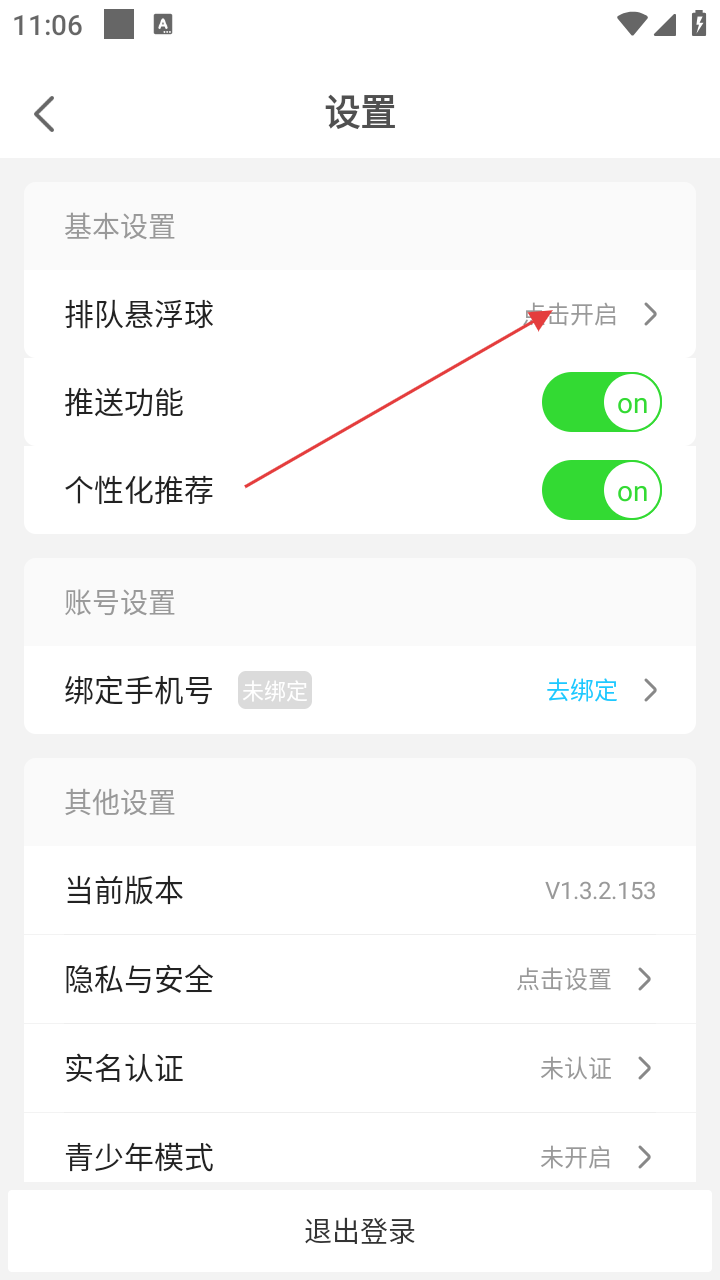Open the 隐私与安全 settings

[x=360, y=979]
